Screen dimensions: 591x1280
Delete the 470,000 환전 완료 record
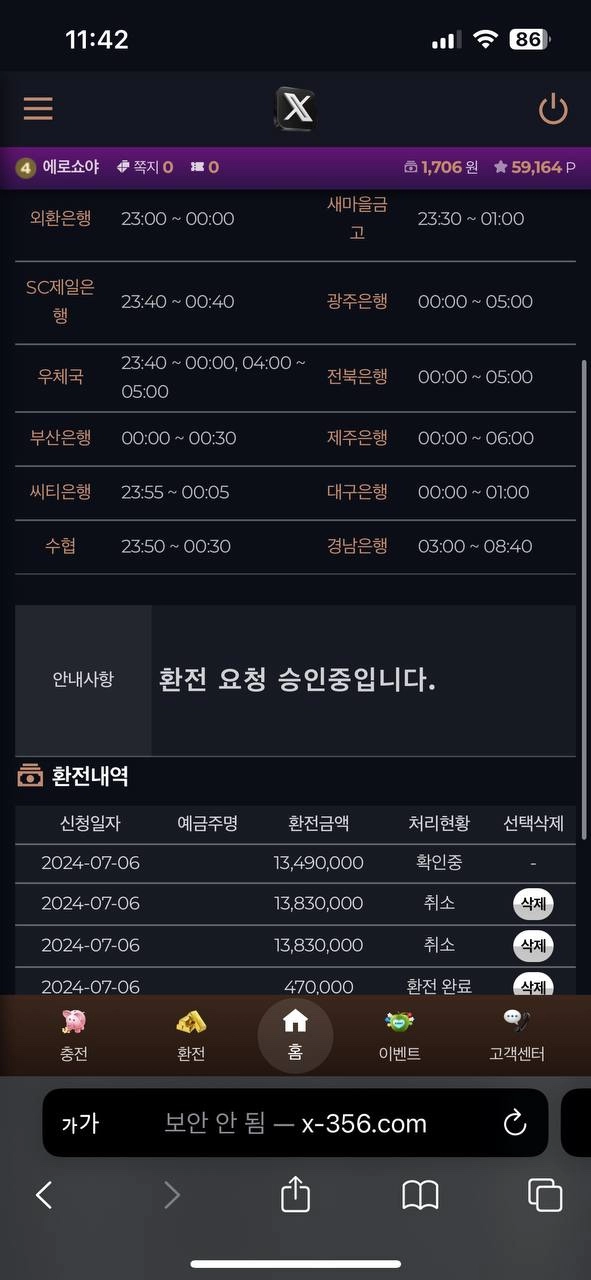(x=533, y=985)
